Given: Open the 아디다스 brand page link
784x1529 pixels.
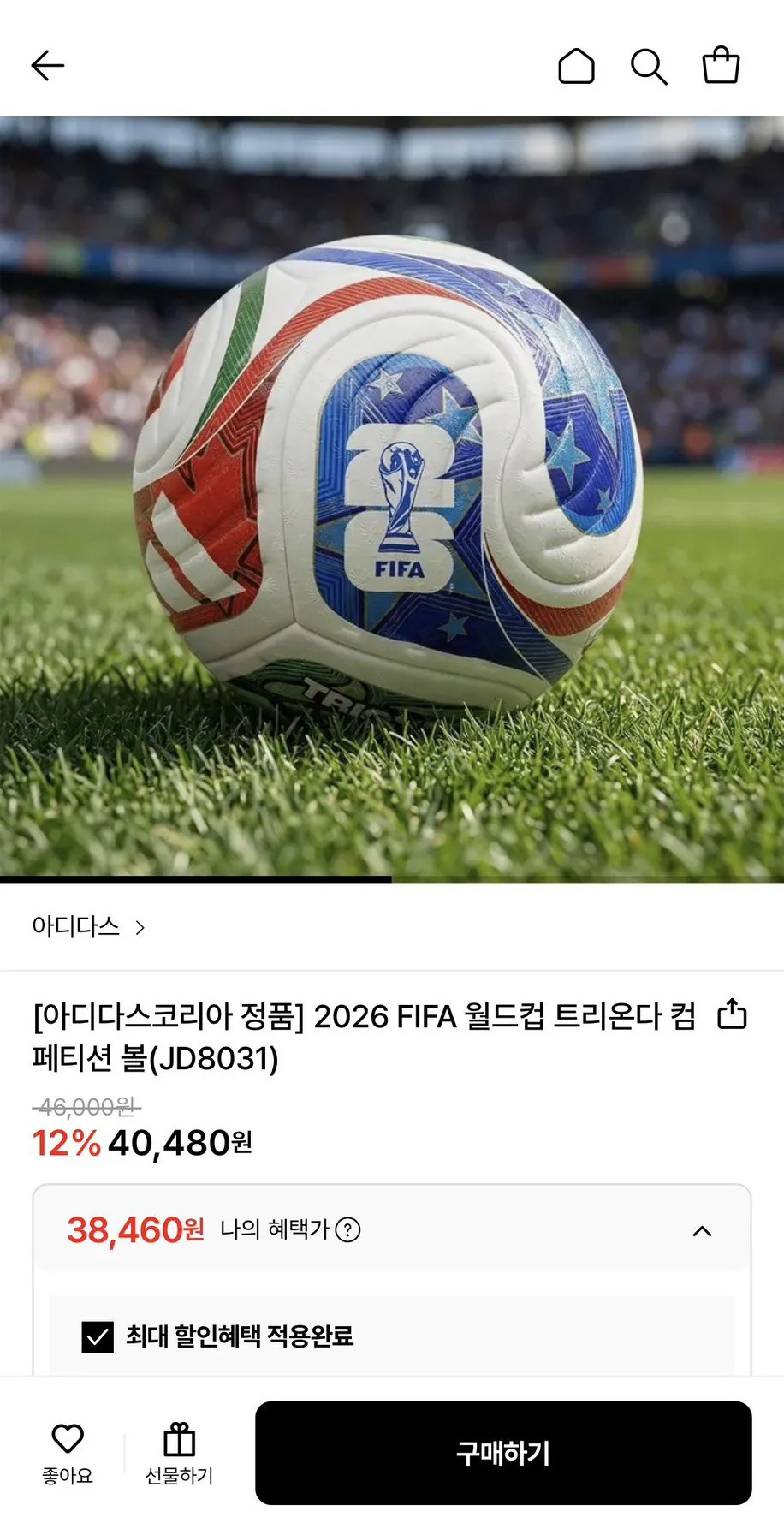Looking at the screenshot, I should pyautogui.click(x=77, y=927).
